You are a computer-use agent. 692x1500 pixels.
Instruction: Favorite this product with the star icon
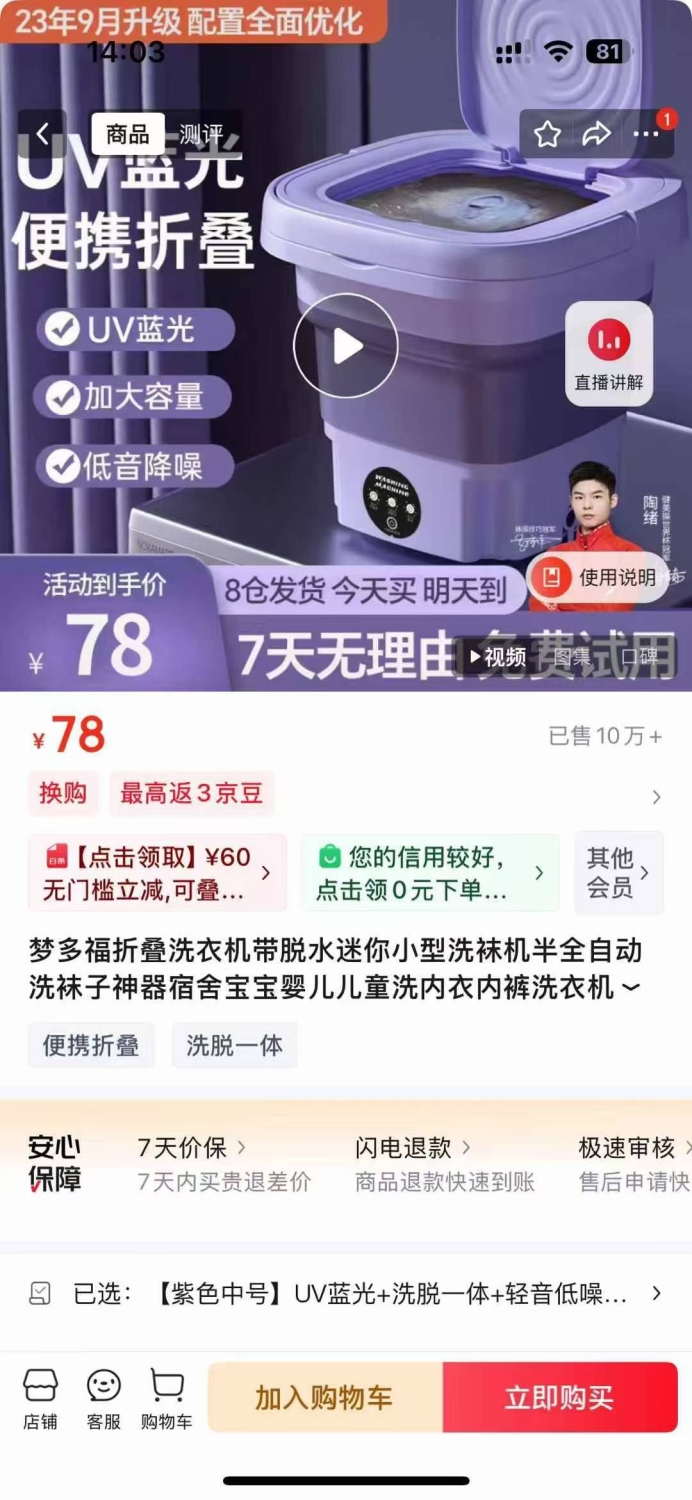(x=547, y=134)
